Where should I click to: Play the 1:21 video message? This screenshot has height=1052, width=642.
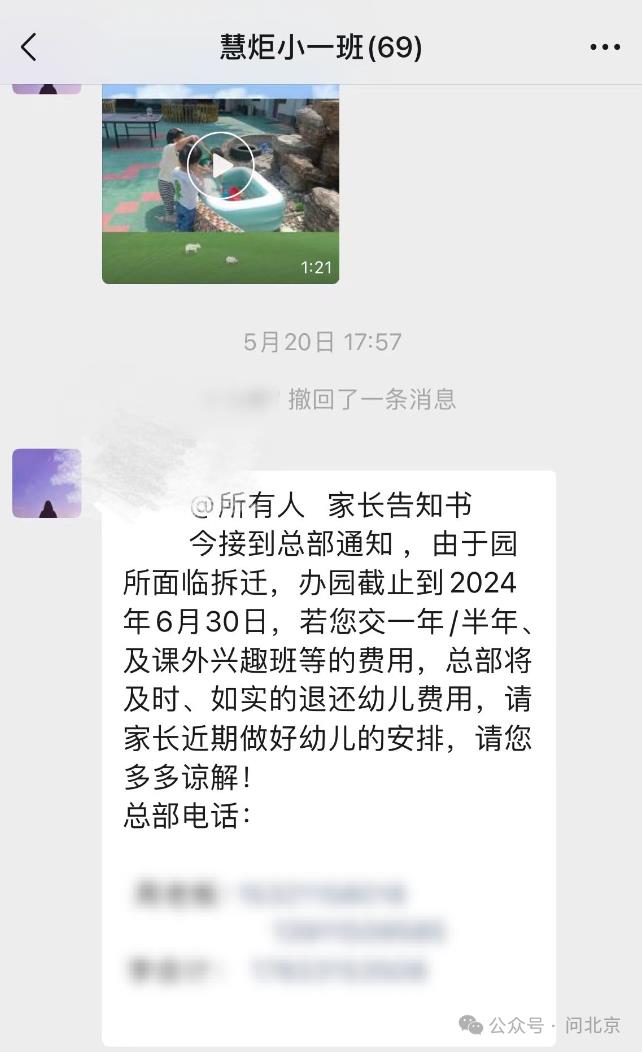pyautogui.click(x=220, y=166)
